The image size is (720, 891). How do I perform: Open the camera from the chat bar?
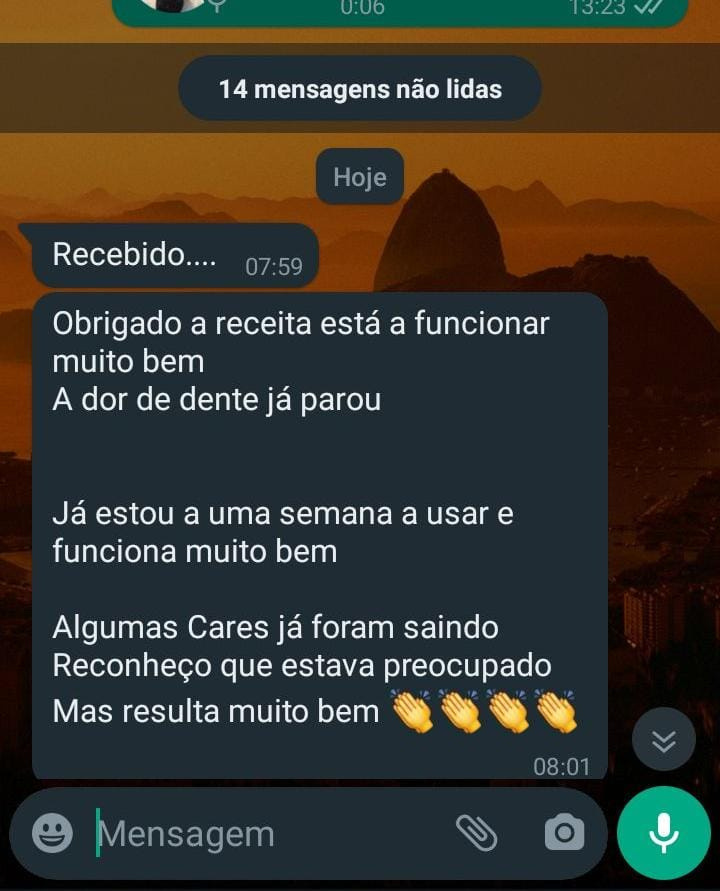click(x=564, y=832)
